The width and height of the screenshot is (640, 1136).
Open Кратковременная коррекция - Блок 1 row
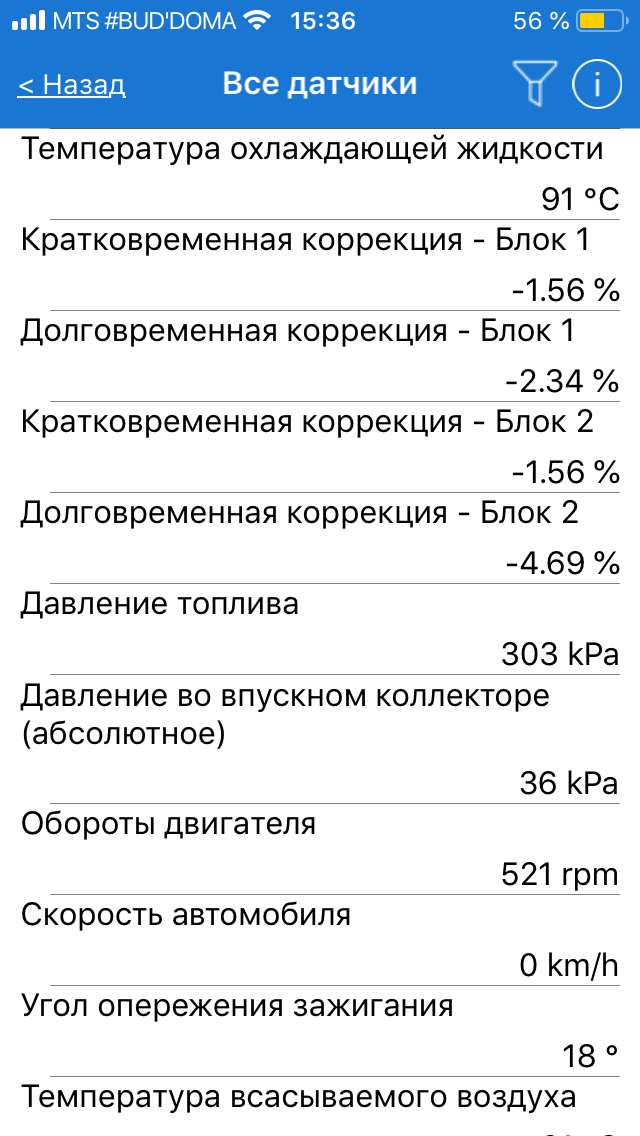pyautogui.click(x=320, y=265)
